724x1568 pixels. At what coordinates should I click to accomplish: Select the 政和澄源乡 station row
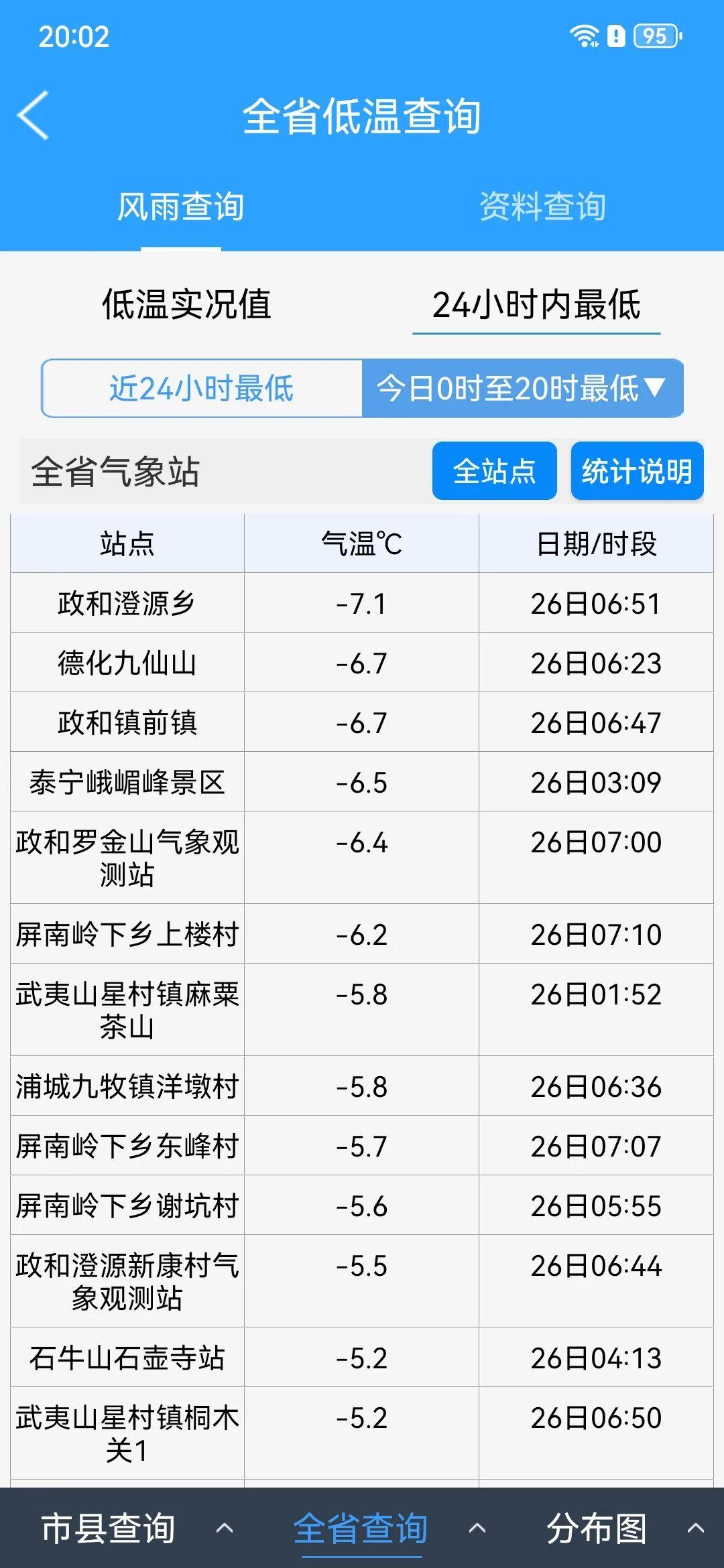127,602
